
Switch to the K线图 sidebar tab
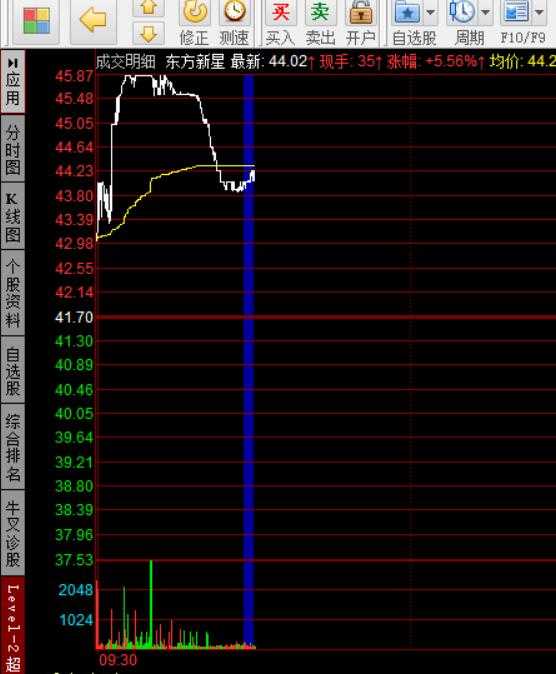pyautogui.click(x=12, y=216)
